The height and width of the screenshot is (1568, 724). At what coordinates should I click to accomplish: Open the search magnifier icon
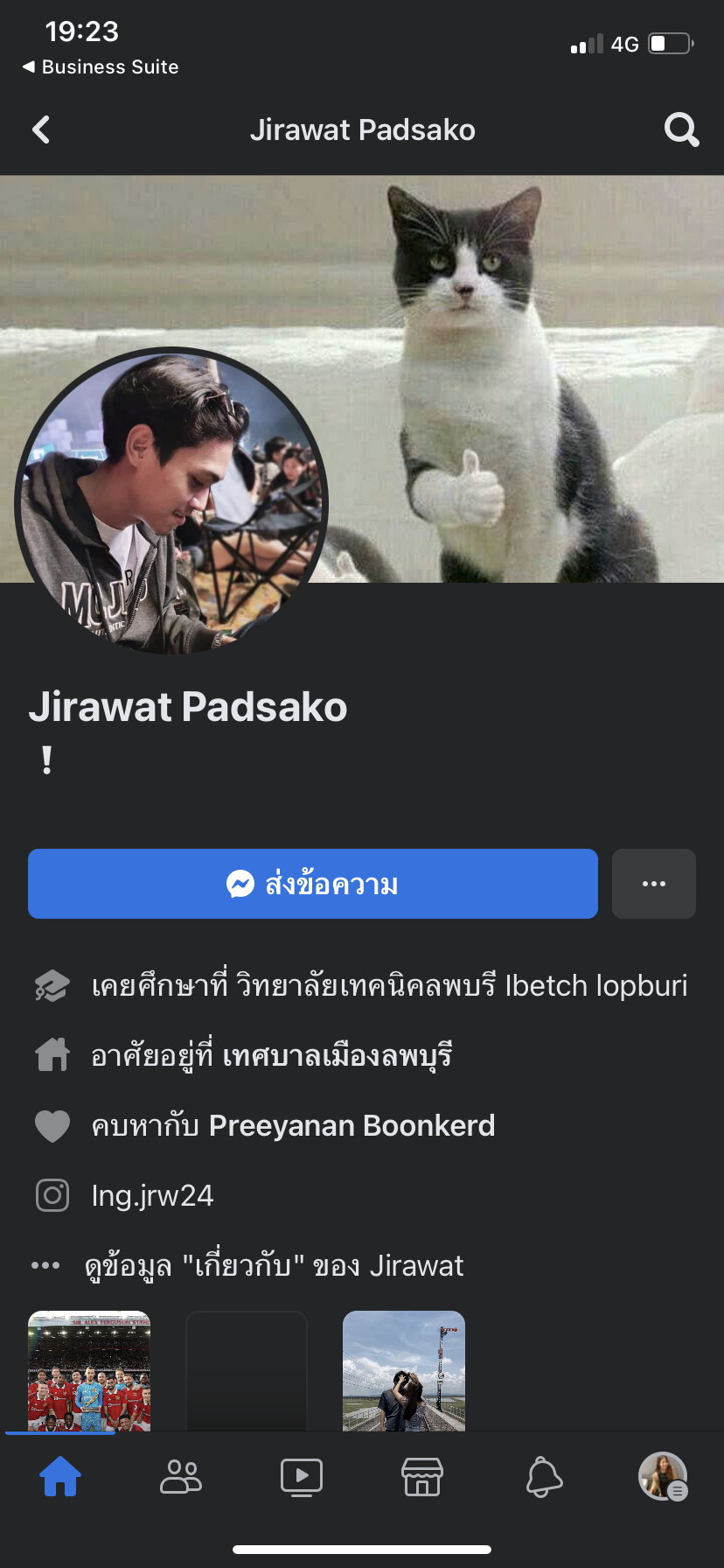click(681, 130)
